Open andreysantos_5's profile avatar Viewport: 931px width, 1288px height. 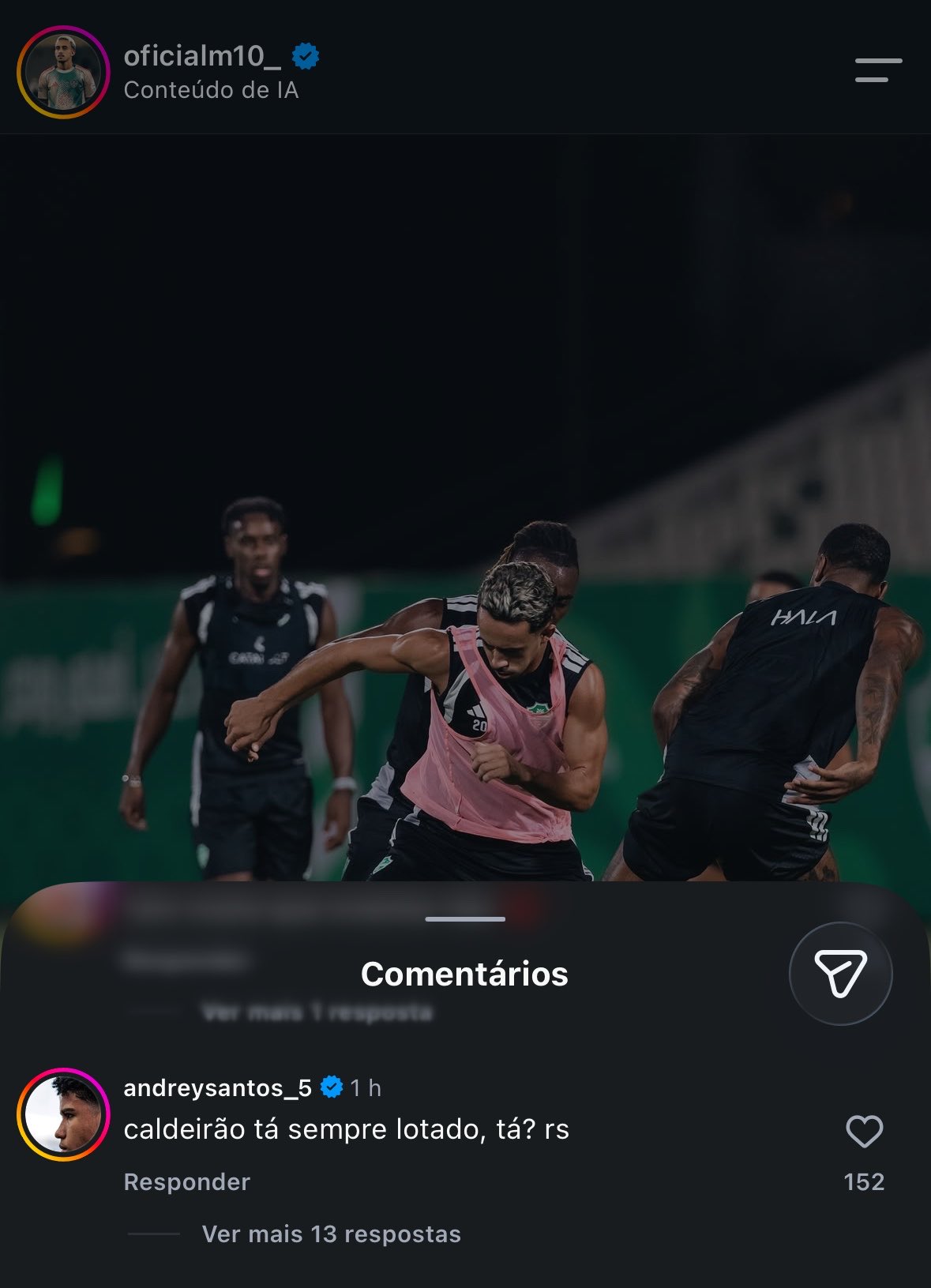[63, 1114]
